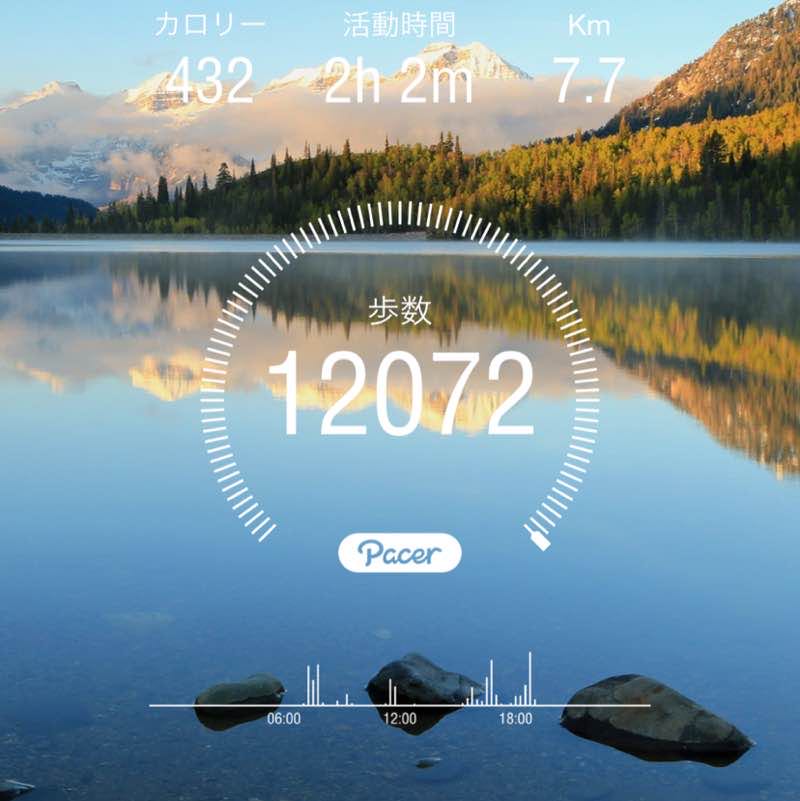This screenshot has height=801, width=800.
Task: Expand the 12:00 chart section
Action: coord(399,716)
